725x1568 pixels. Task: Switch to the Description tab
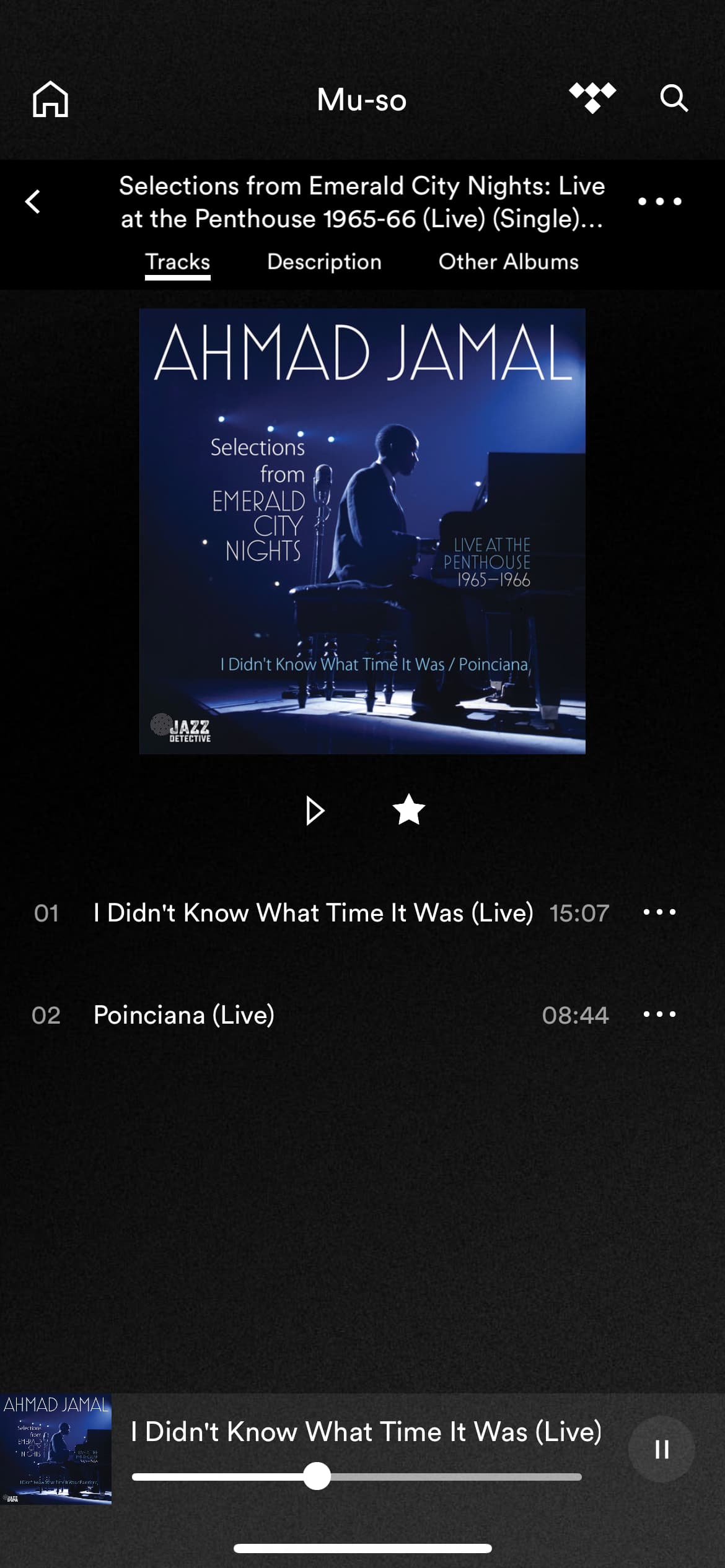coord(324,262)
